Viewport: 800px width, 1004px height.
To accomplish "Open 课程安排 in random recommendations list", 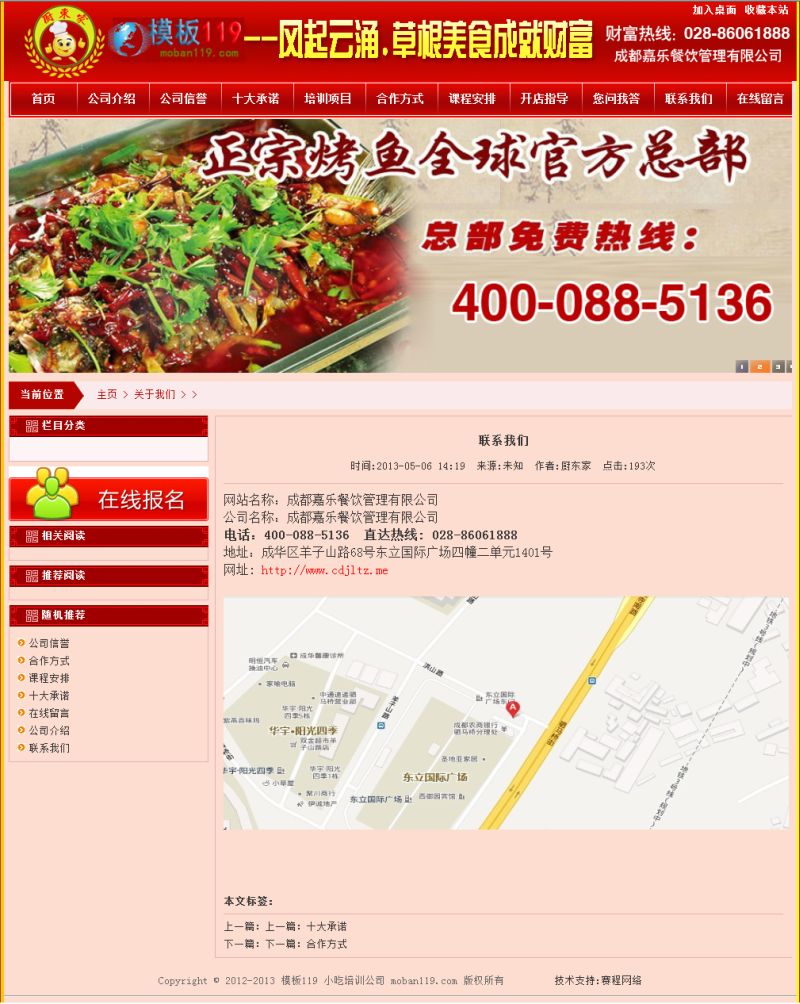I will [x=49, y=678].
